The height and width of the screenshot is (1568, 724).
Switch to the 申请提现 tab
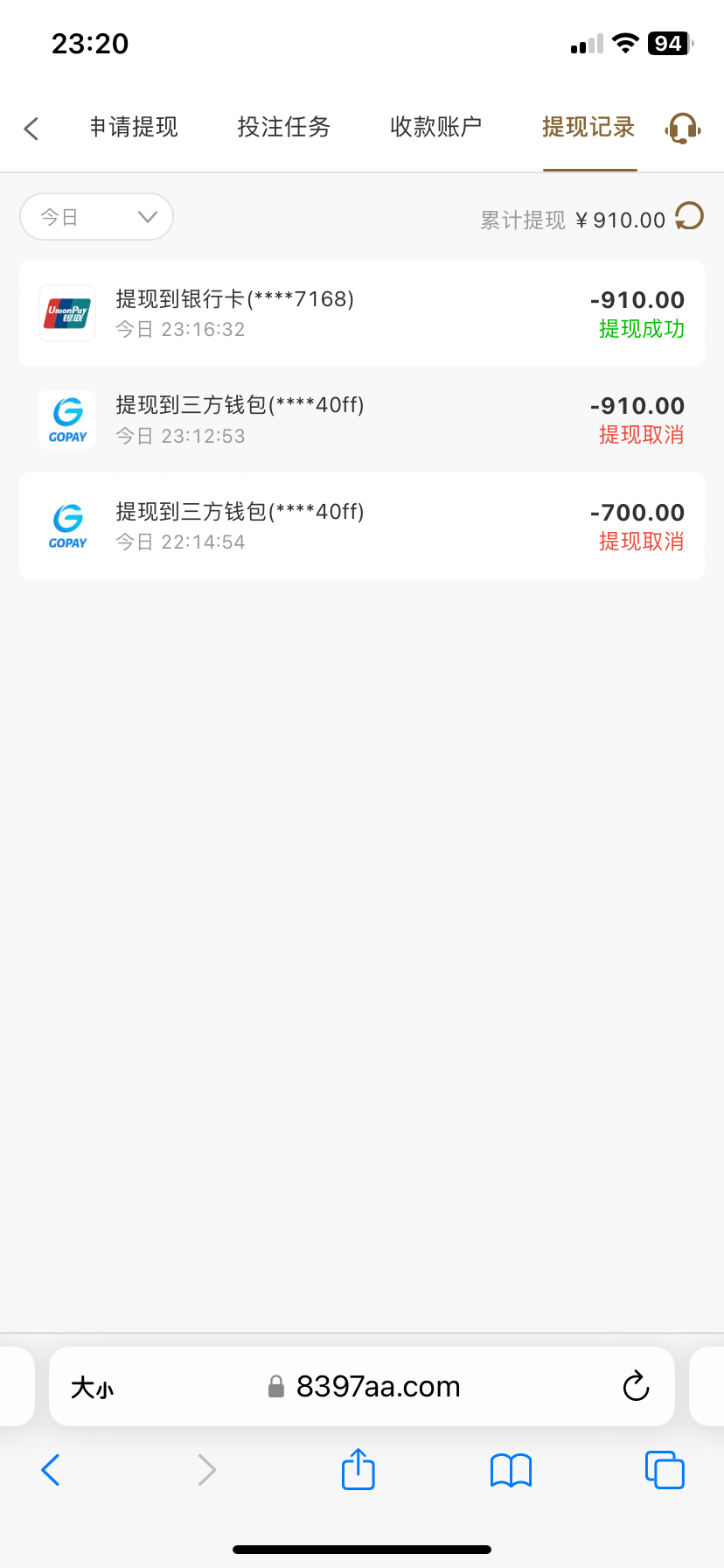click(134, 128)
